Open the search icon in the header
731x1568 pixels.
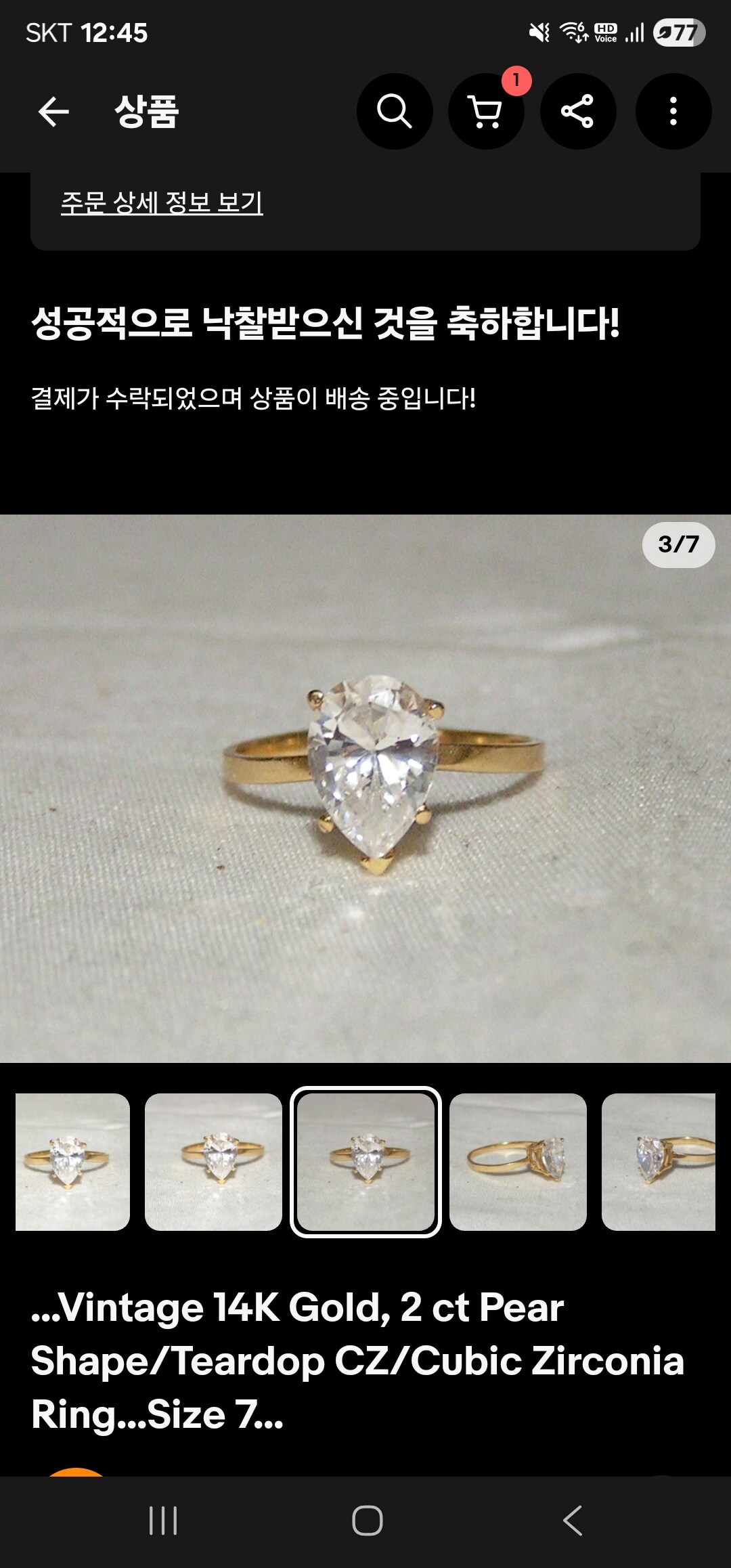point(395,112)
